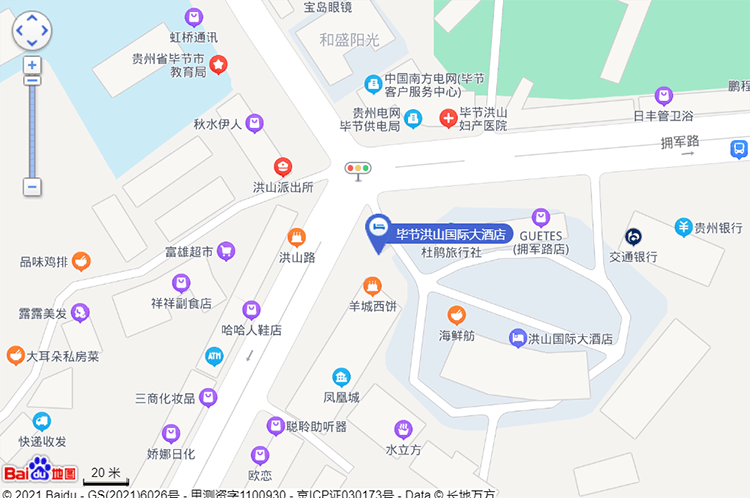Image resolution: width=750 pixels, height=498 pixels.
Task: Select the 羊城西饼 bakery marker
Action: coord(373,285)
